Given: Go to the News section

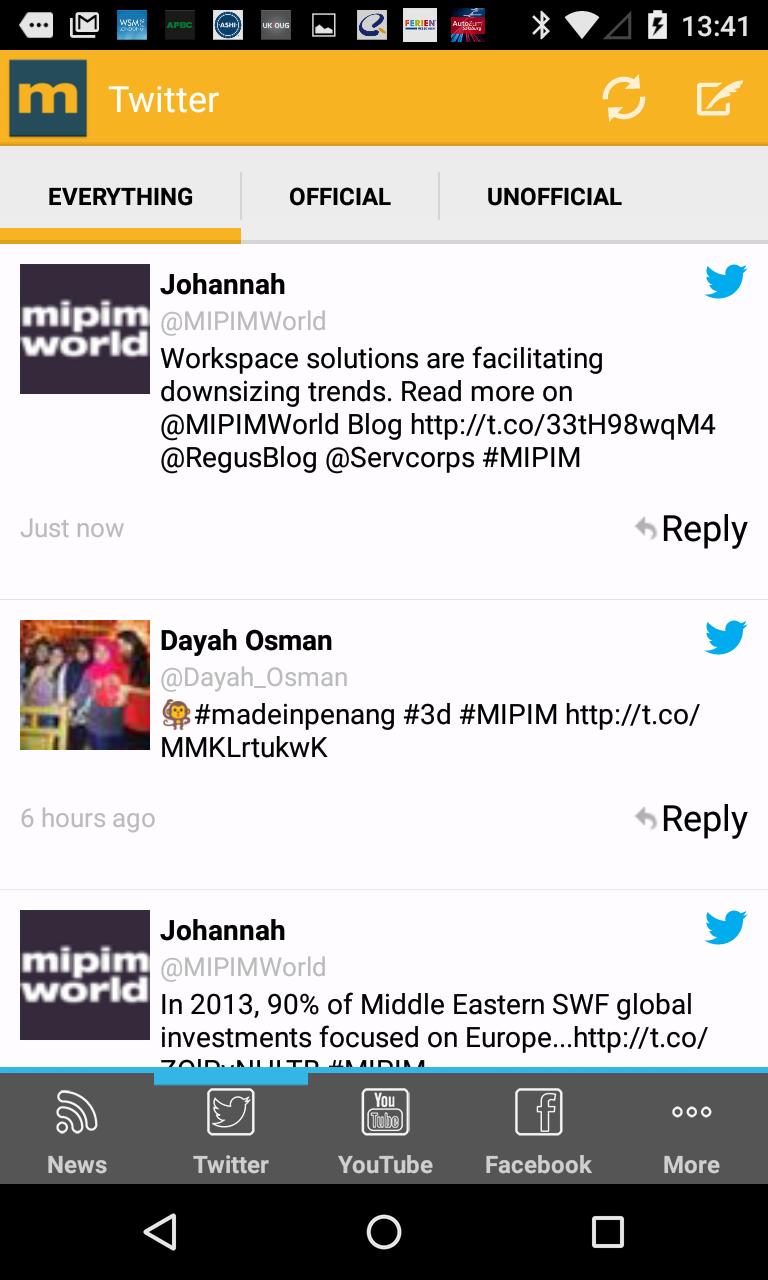Looking at the screenshot, I should point(77,1130).
